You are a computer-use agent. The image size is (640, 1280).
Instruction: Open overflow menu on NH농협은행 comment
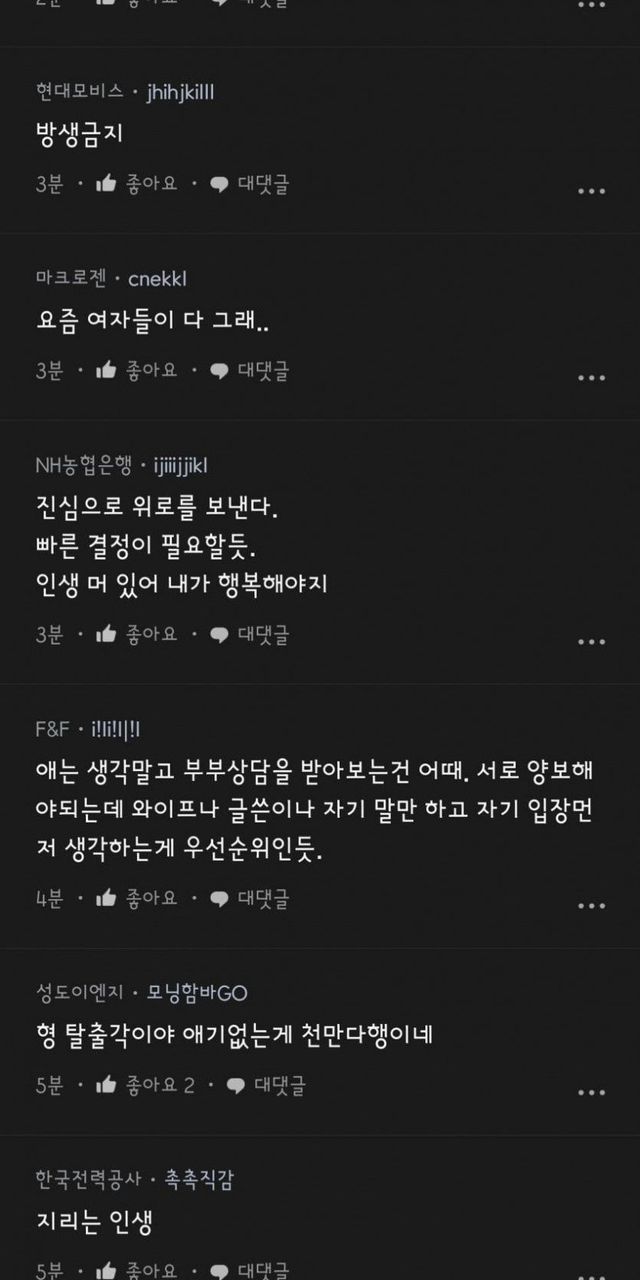tap(591, 640)
